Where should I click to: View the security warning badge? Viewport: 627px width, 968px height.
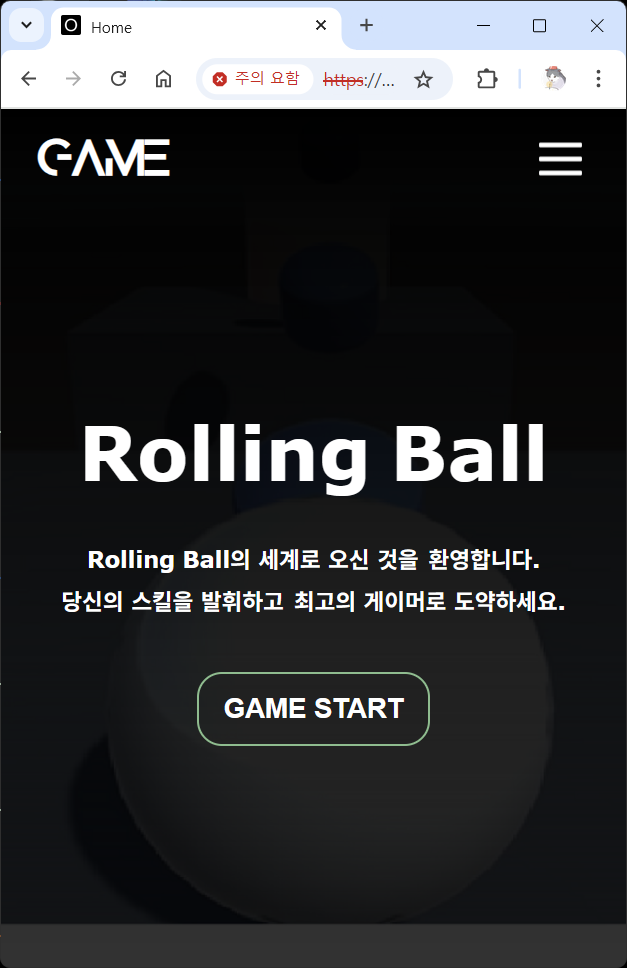pos(256,79)
